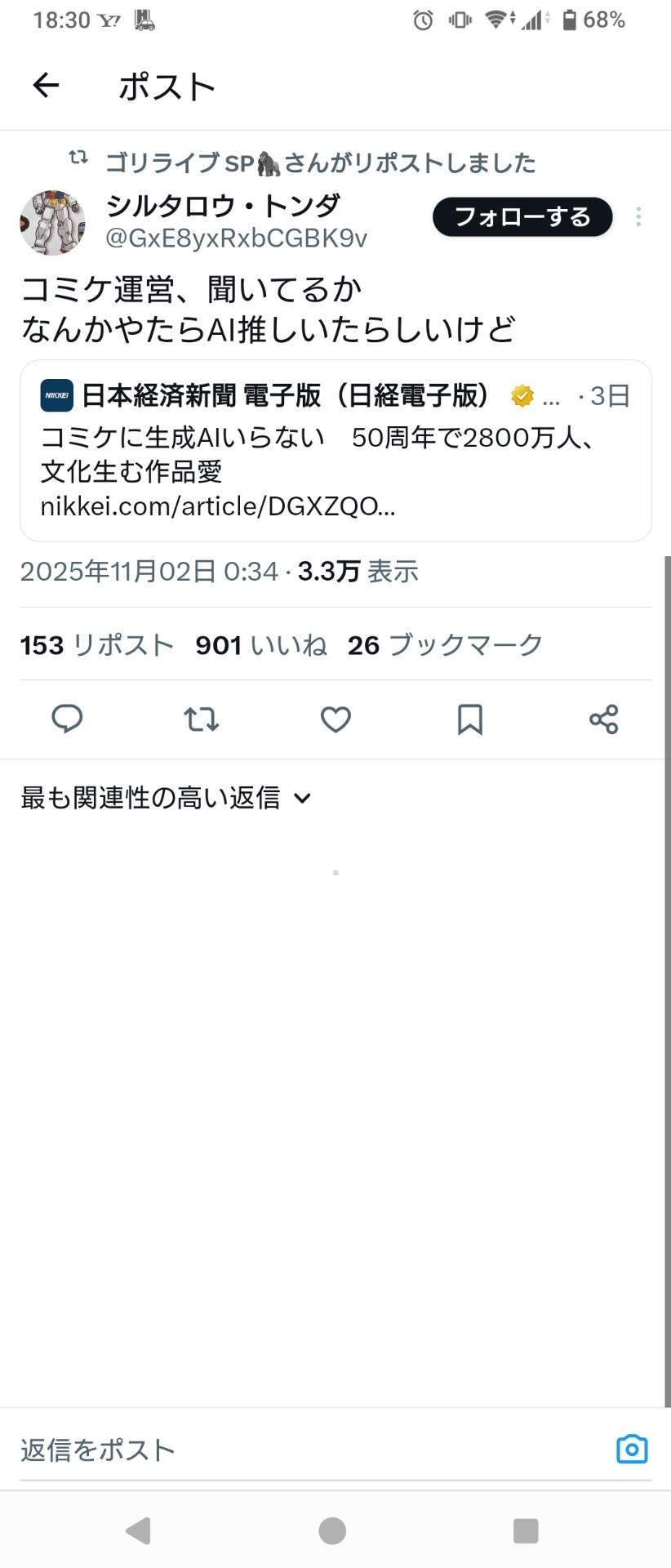Focus the 返信をポスト reply field
Image resolution: width=671 pixels, height=1568 pixels.
tap(310, 1450)
